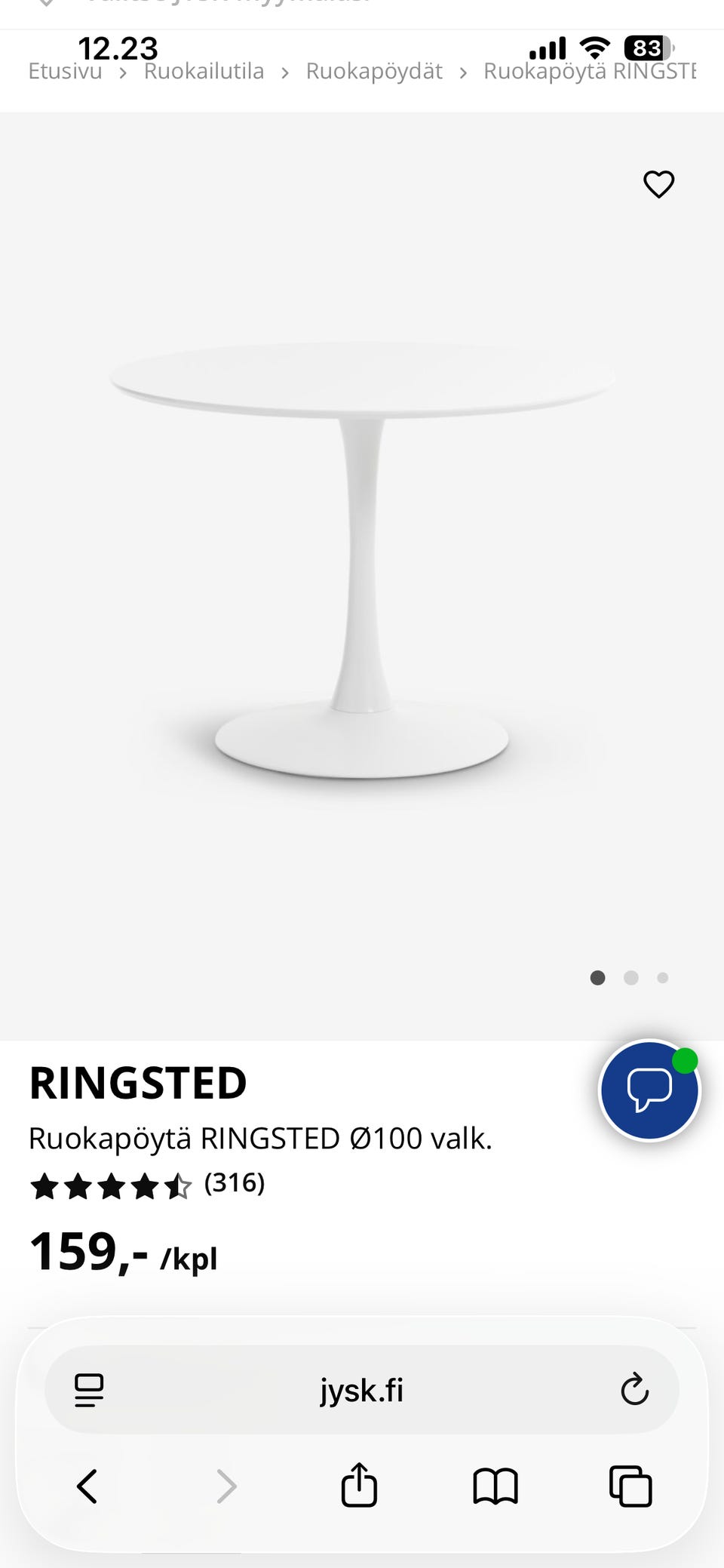Open the live chat bubble
The image size is (724, 1568).
pyautogui.click(x=649, y=1090)
